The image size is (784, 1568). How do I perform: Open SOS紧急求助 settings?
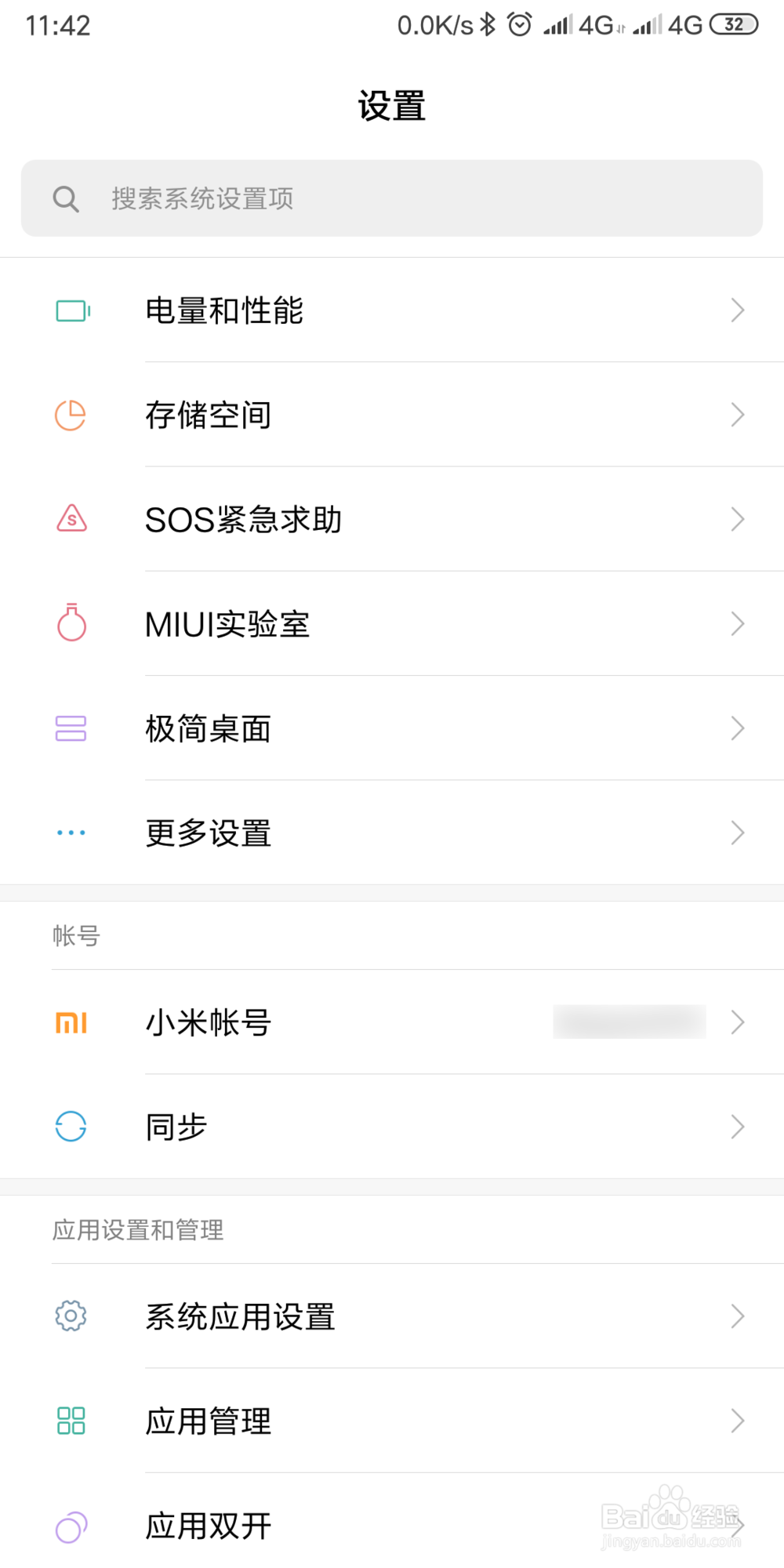[x=392, y=519]
